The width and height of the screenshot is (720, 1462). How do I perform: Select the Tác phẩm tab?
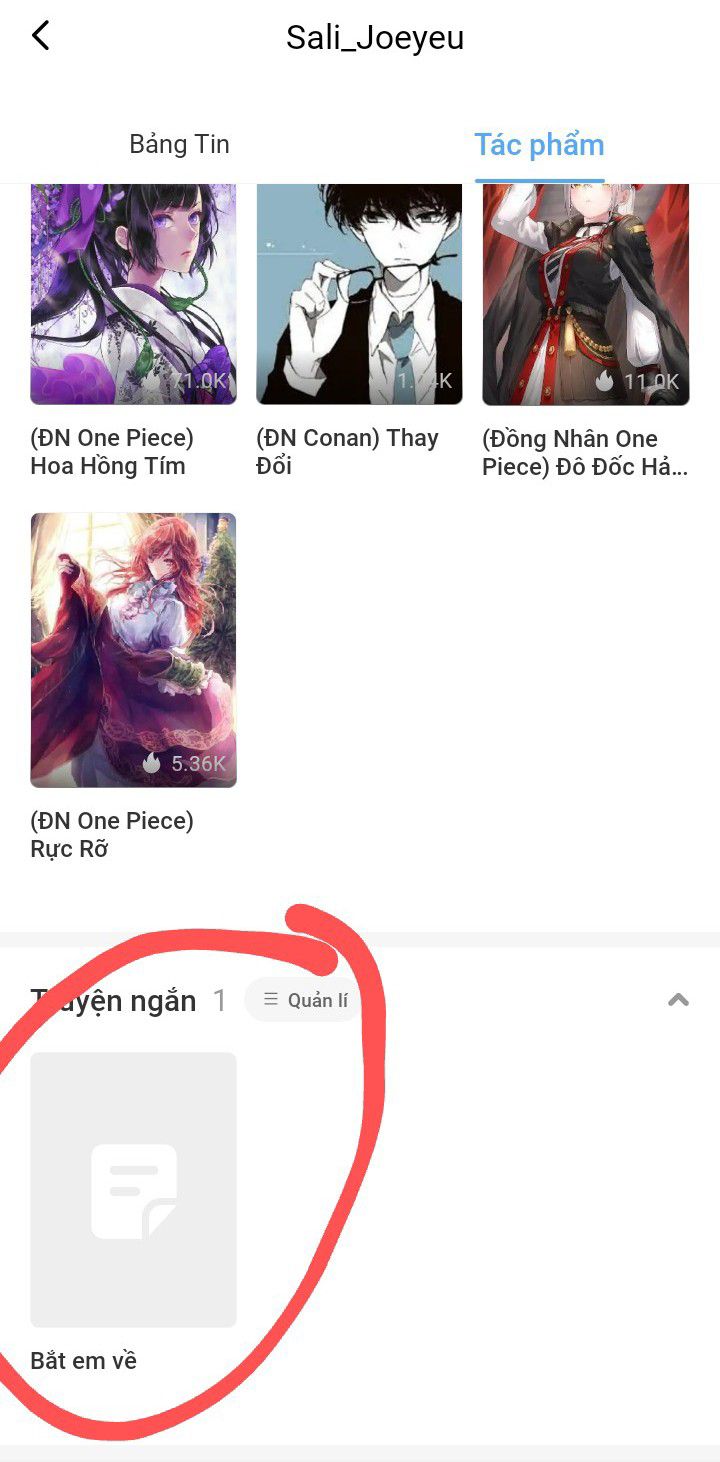click(539, 144)
